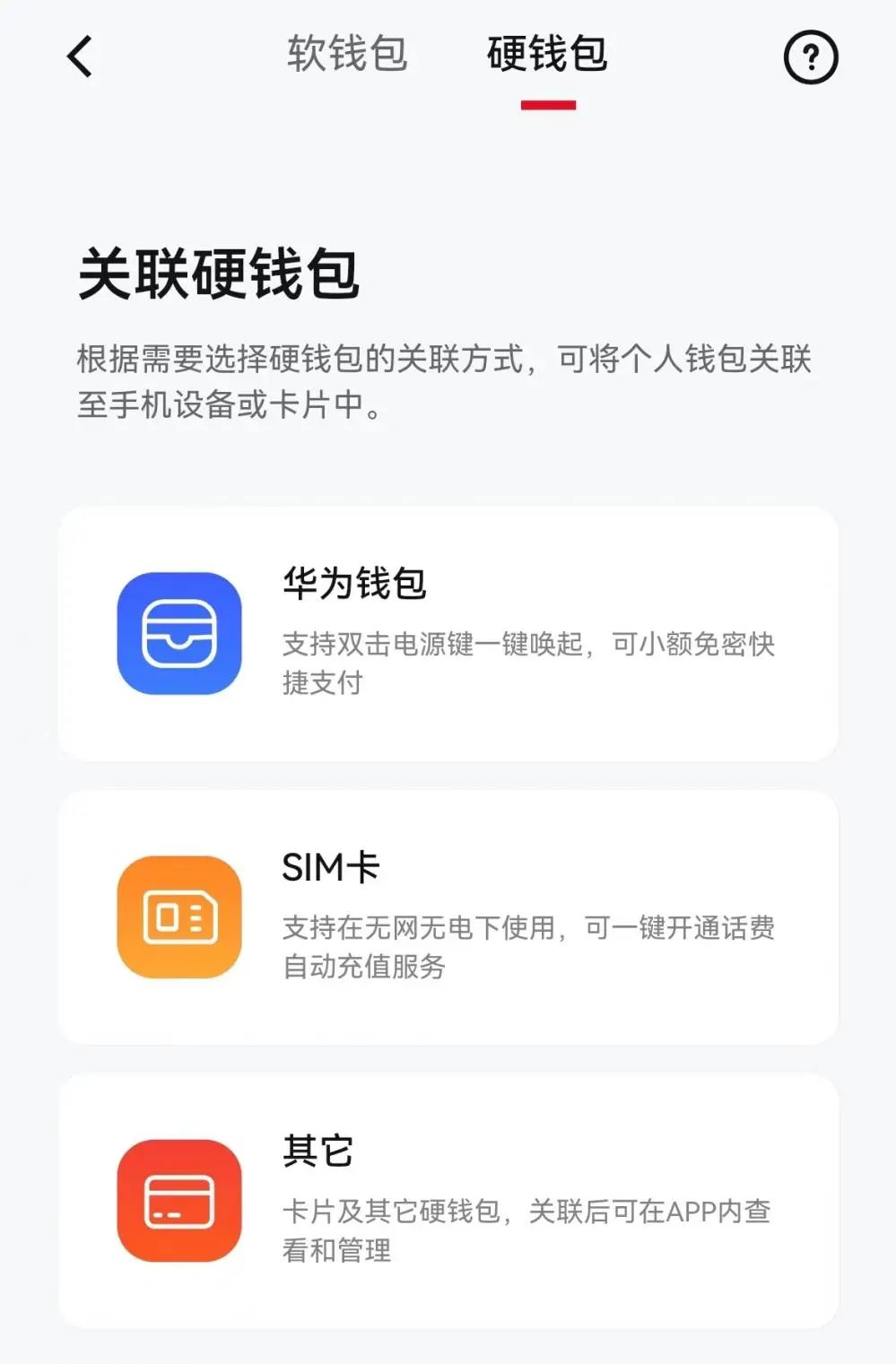Tap the 卡片及其它硬钱包 description line
The width and height of the screenshot is (896, 1364).
click(x=529, y=1211)
